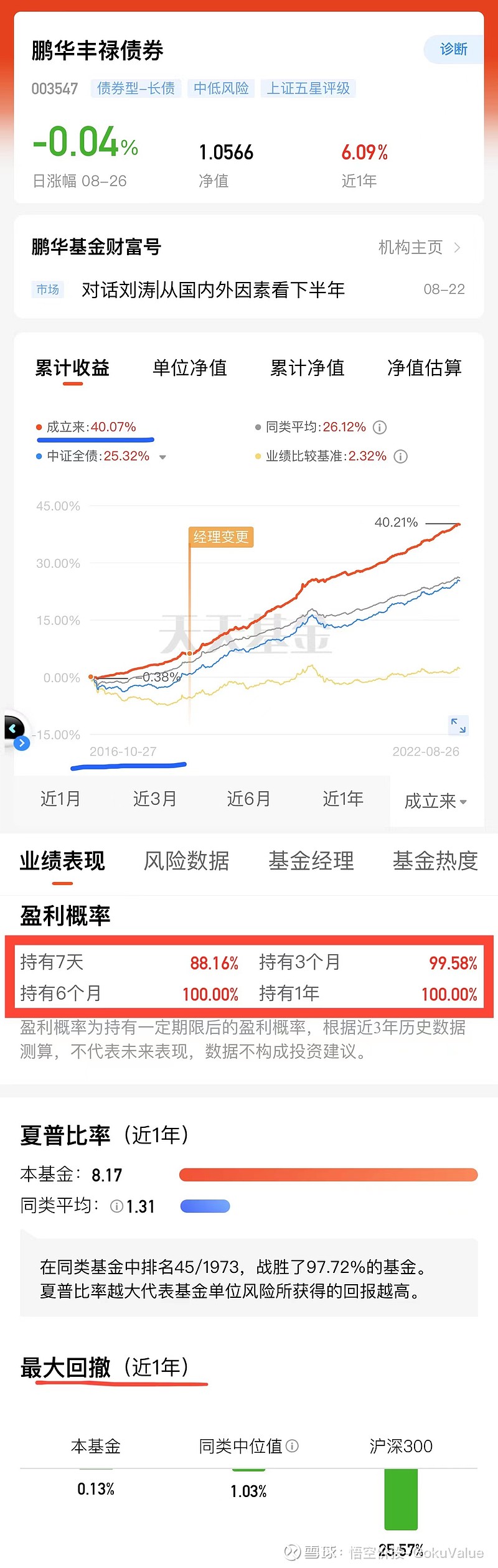Image resolution: width=498 pixels, height=1568 pixels.
Task: Switch to the 单位净值 chart tab
Action: pyautogui.click(x=189, y=368)
